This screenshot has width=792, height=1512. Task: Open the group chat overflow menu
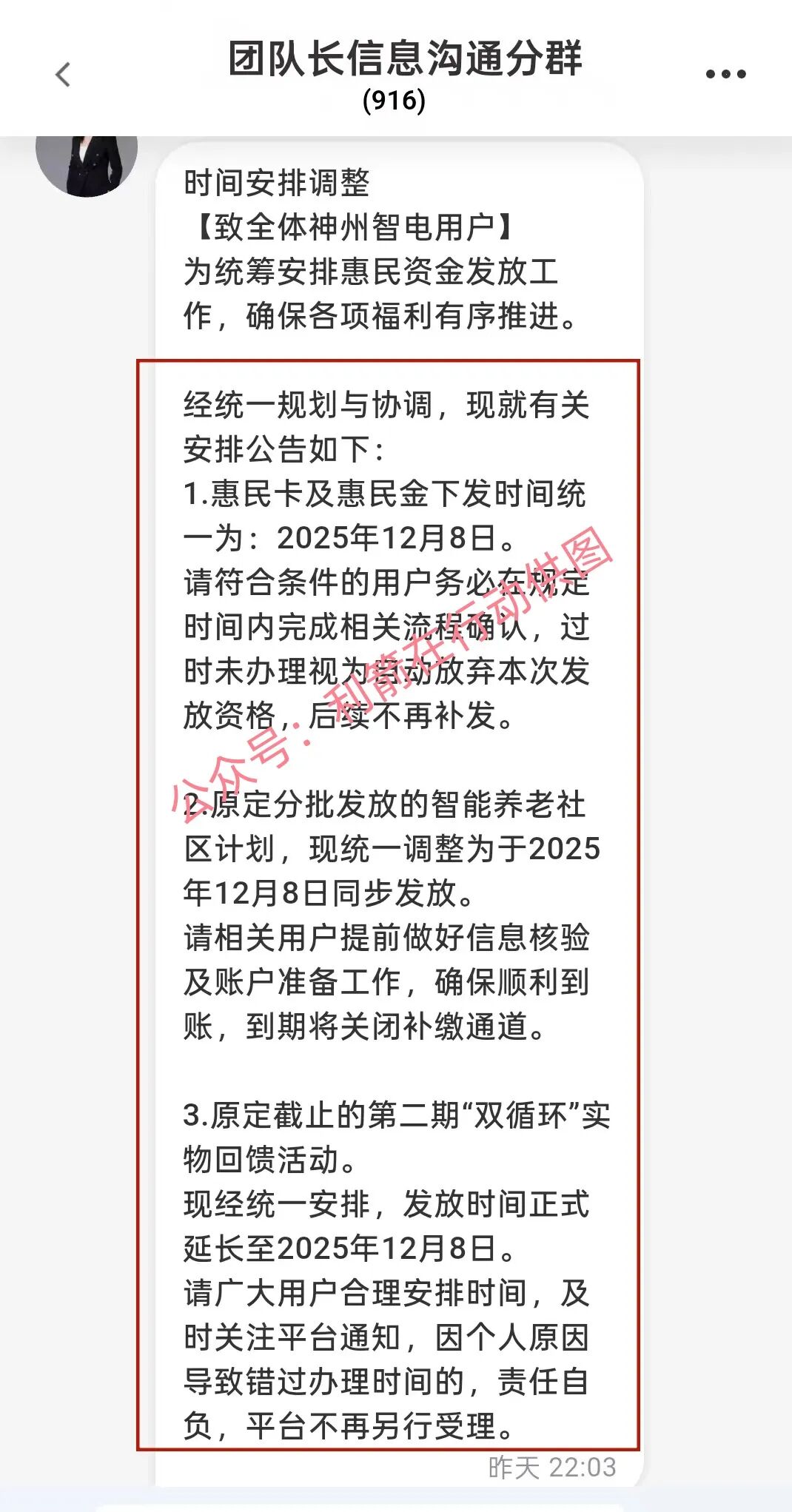(x=725, y=74)
